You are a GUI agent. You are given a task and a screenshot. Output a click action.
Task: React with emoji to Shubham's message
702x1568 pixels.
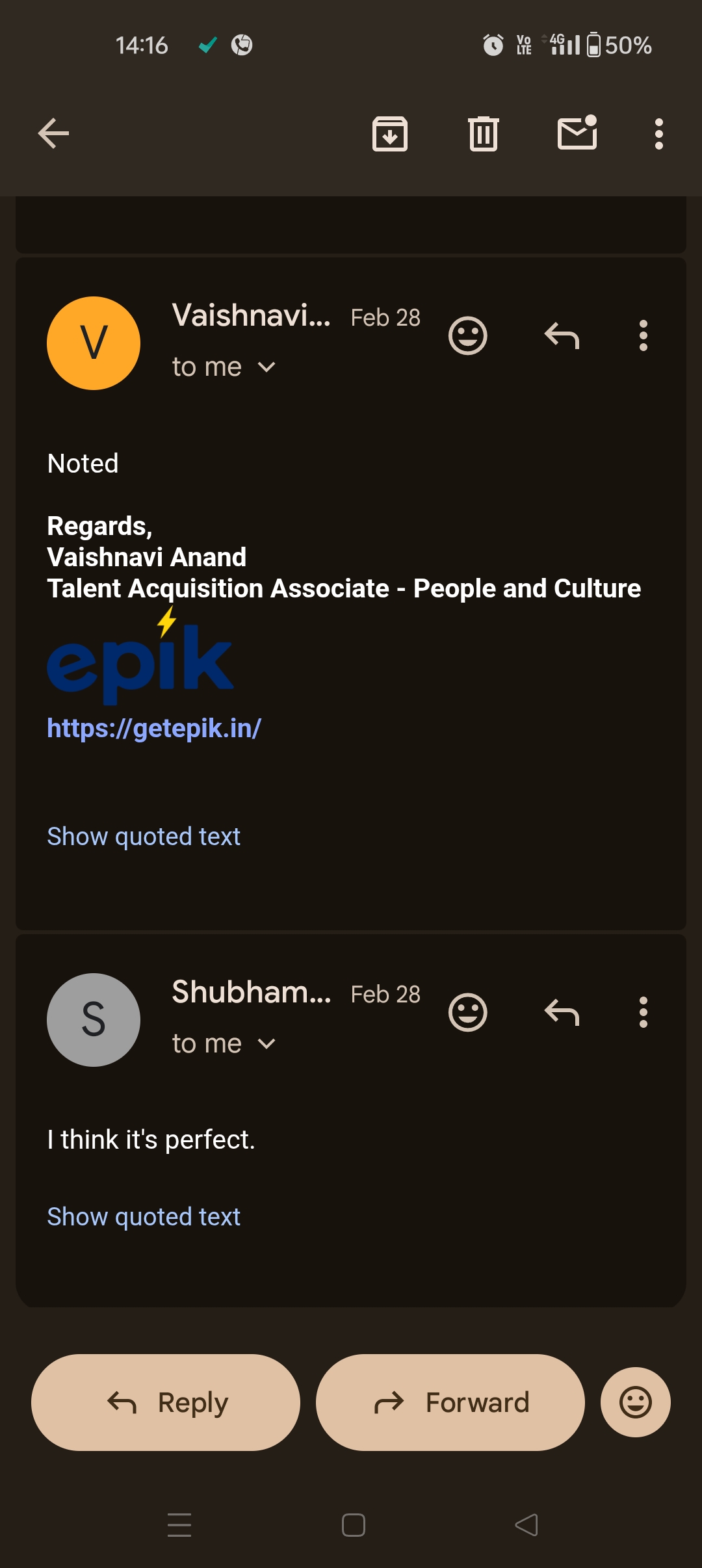(x=468, y=1012)
